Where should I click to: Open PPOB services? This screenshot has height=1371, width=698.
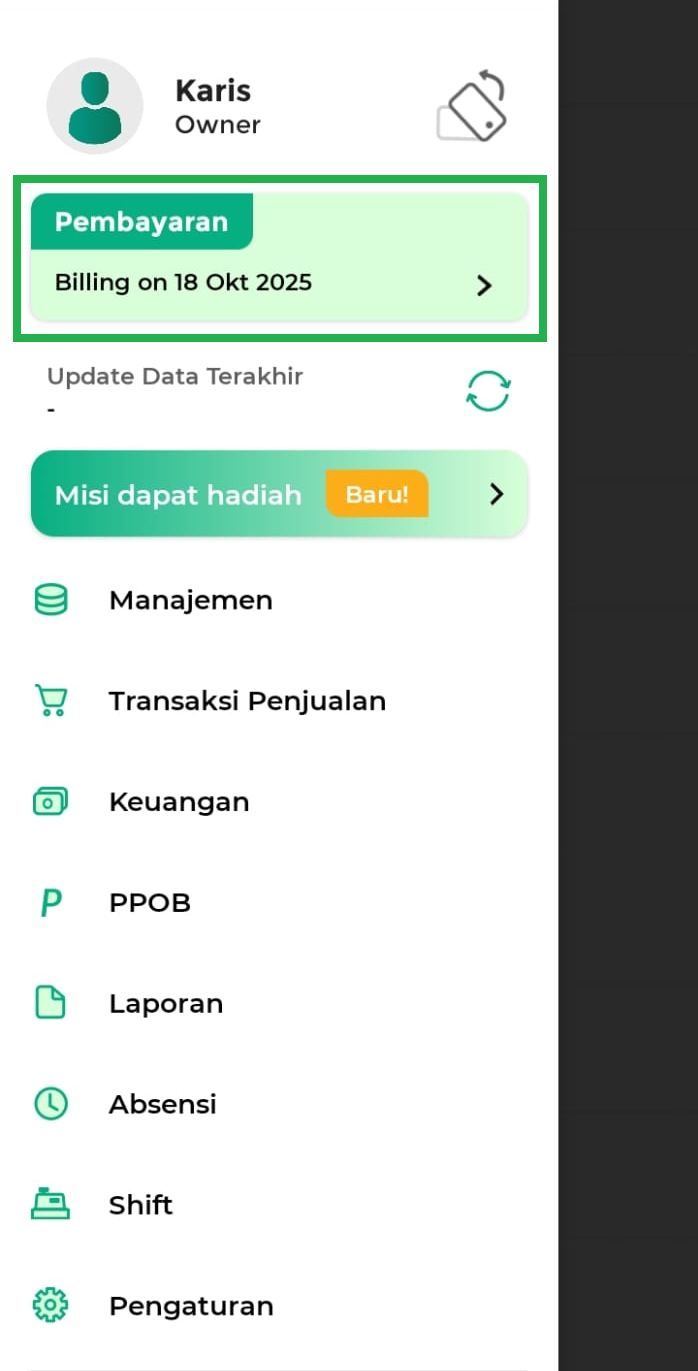149,903
